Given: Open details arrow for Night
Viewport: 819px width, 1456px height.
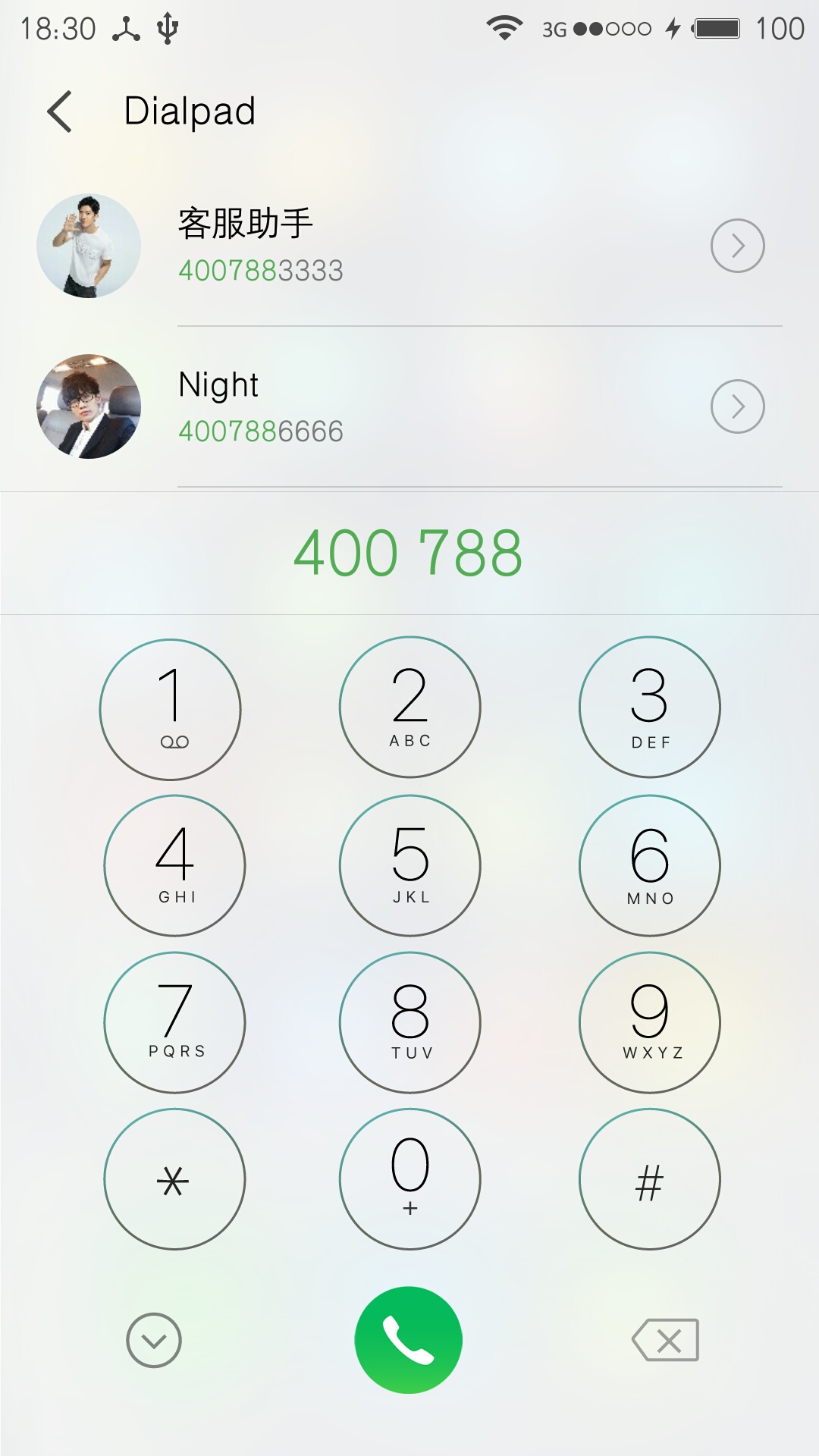Looking at the screenshot, I should point(737,406).
